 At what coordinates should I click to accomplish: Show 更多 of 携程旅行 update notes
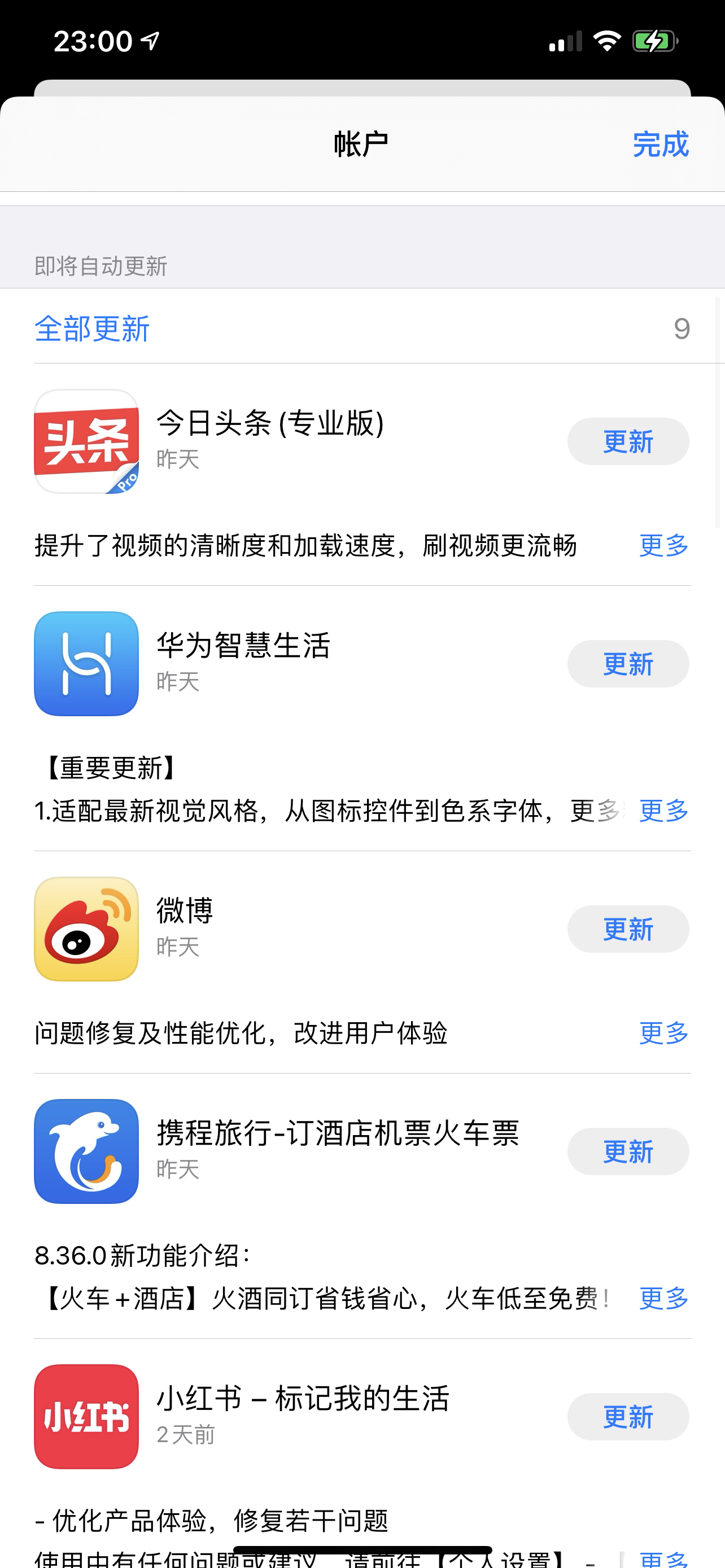click(663, 1298)
